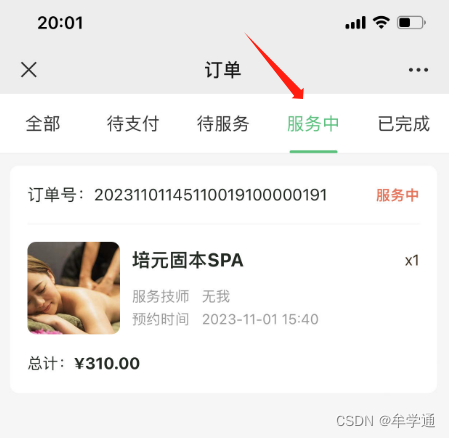Close the 订单 page with the X
Viewport: 451px width, 438px height.
pyautogui.click(x=29, y=70)
